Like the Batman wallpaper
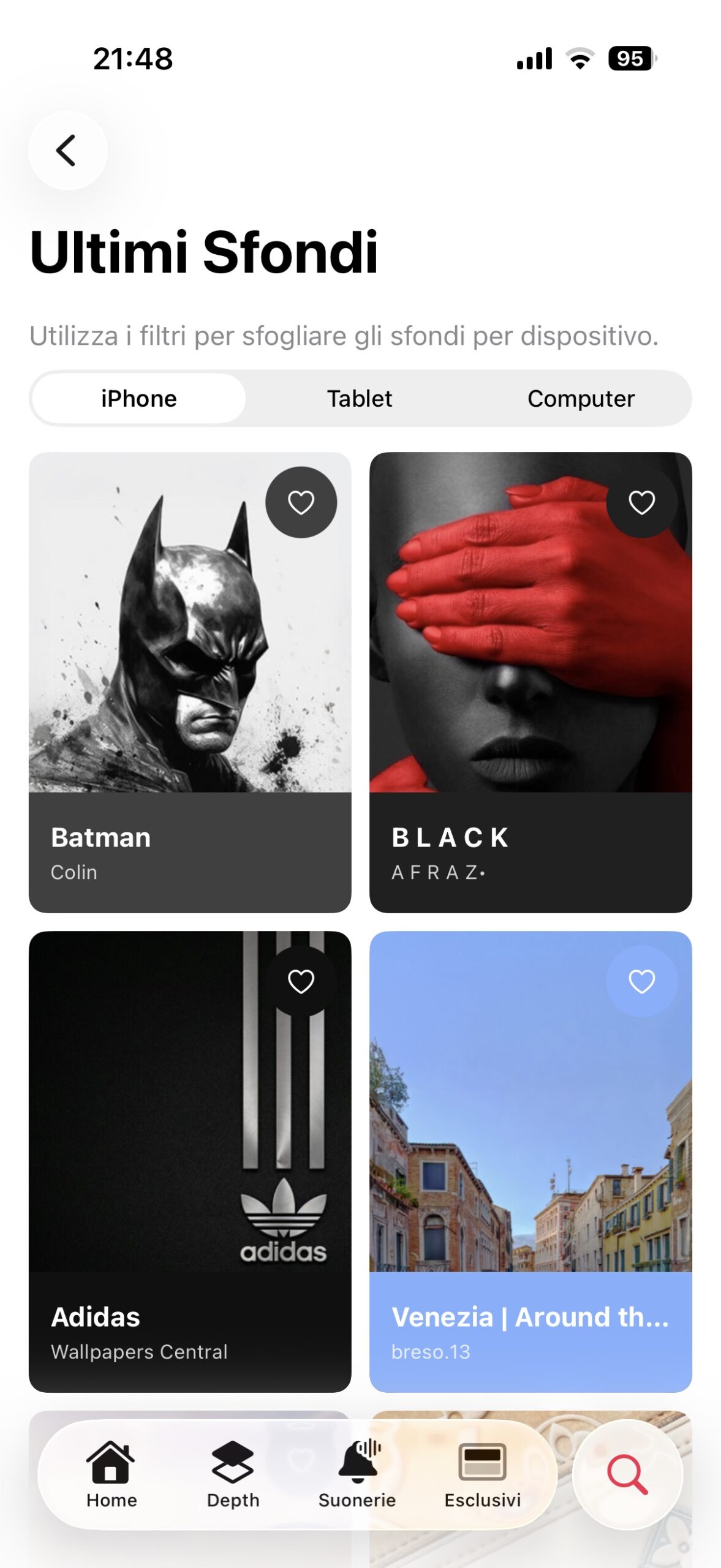The height and width of the screenshot is (1568, 721). click(301, 502)
